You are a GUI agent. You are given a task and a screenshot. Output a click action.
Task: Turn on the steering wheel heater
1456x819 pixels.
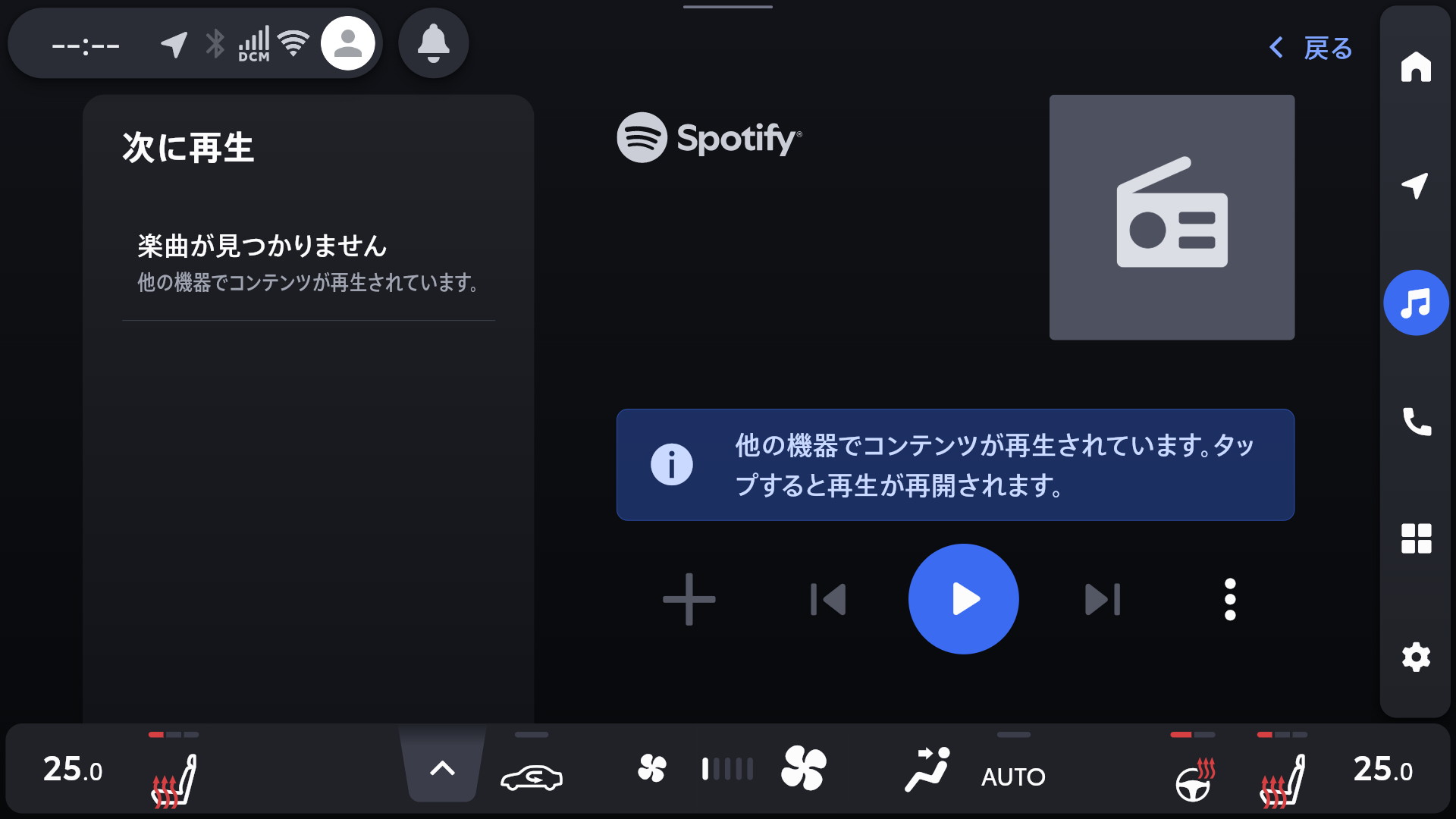1194,777
